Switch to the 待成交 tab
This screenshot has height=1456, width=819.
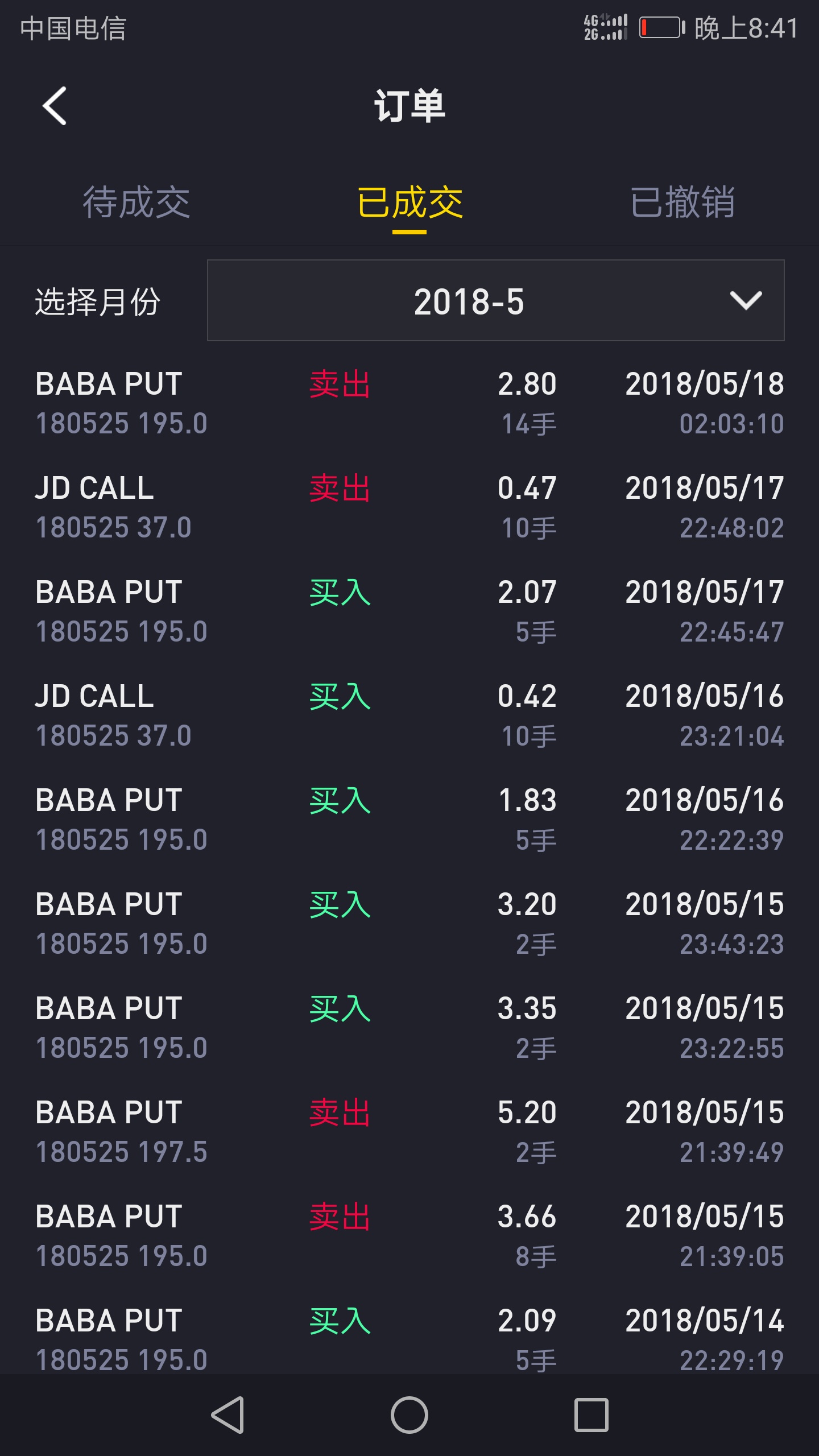(136, 202)
